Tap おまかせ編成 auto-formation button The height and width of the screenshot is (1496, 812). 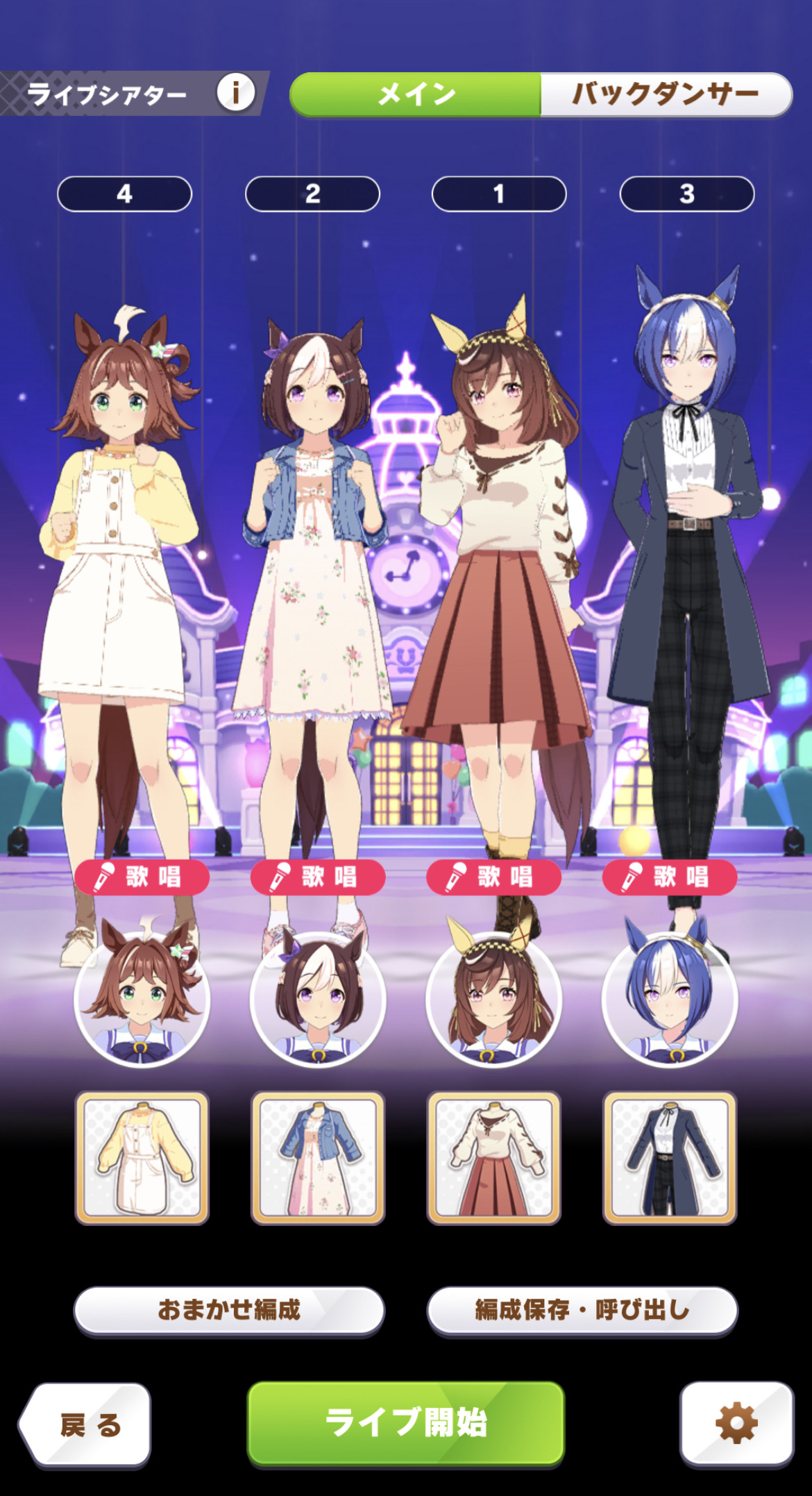229,1310
